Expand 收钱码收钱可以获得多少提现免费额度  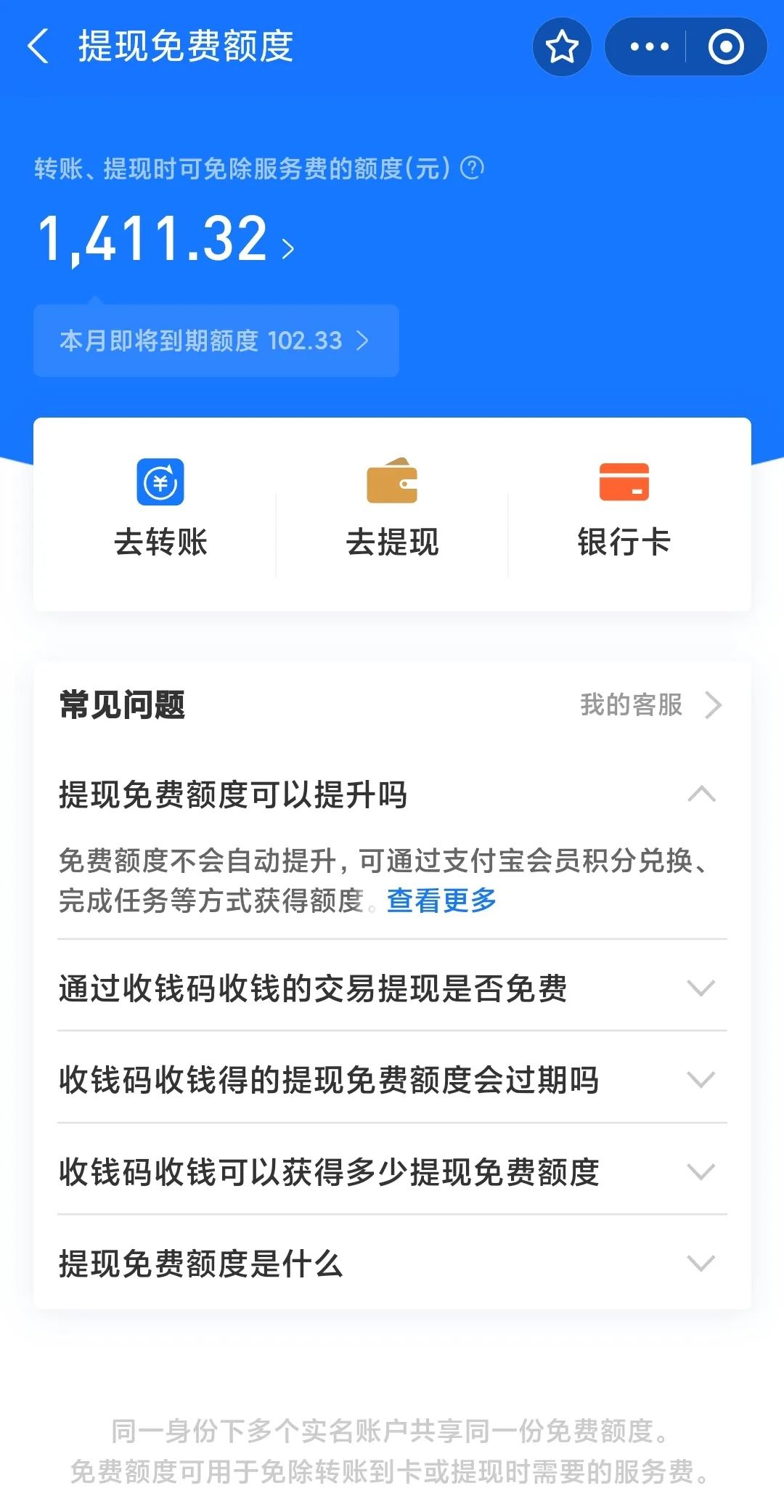point(699,1171)
